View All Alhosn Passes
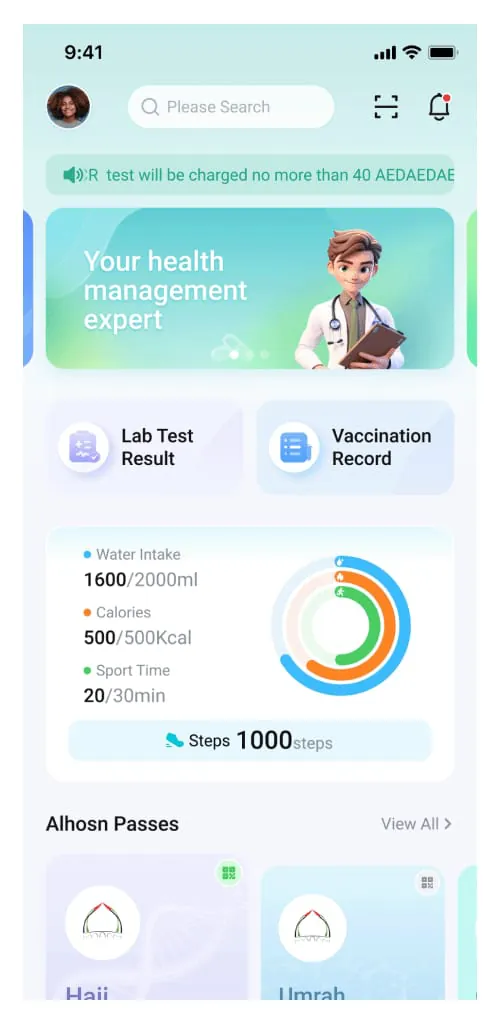This screenshot has width=500, height=1024. pyautogui.click(x=416, y=824)
